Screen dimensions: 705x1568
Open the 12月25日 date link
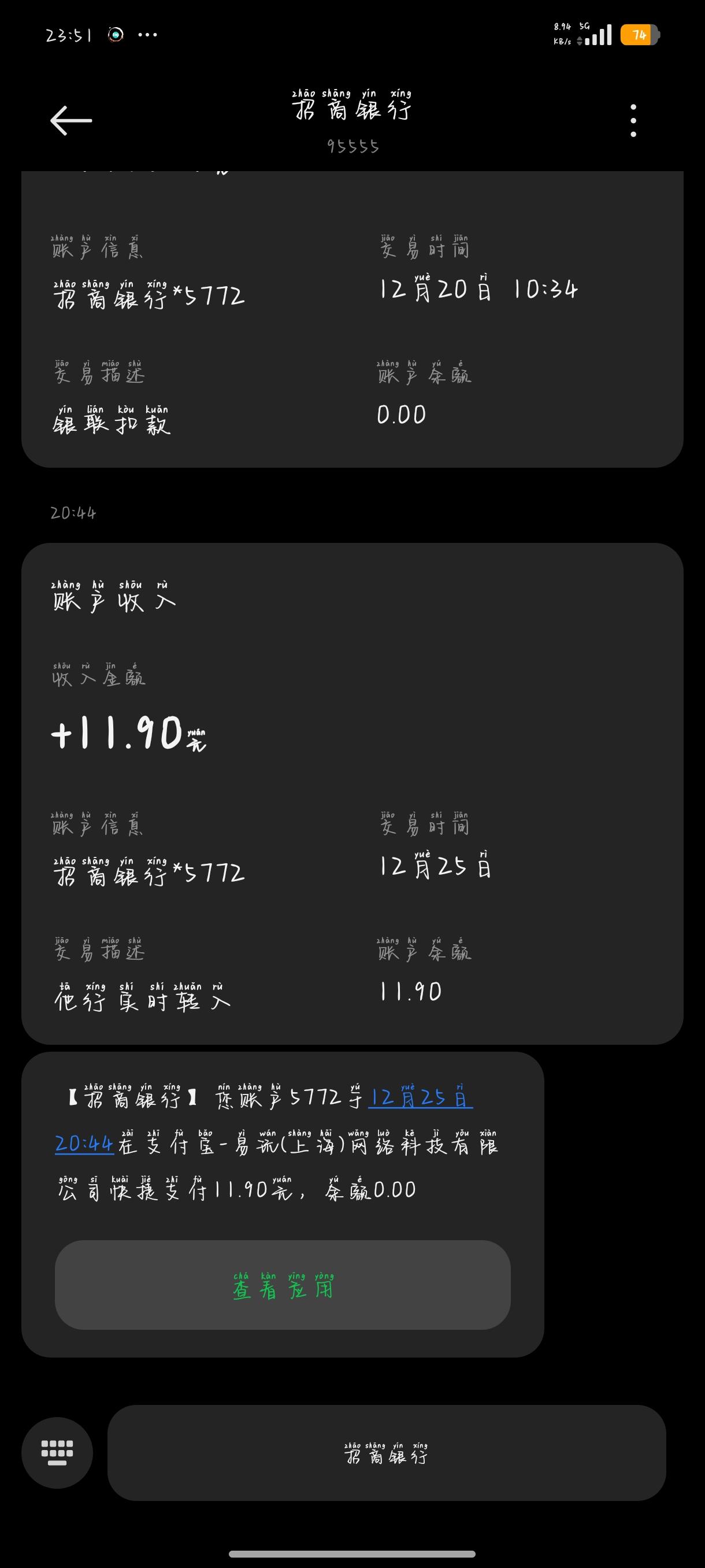pyautogui.click(x=420, y=1096)
